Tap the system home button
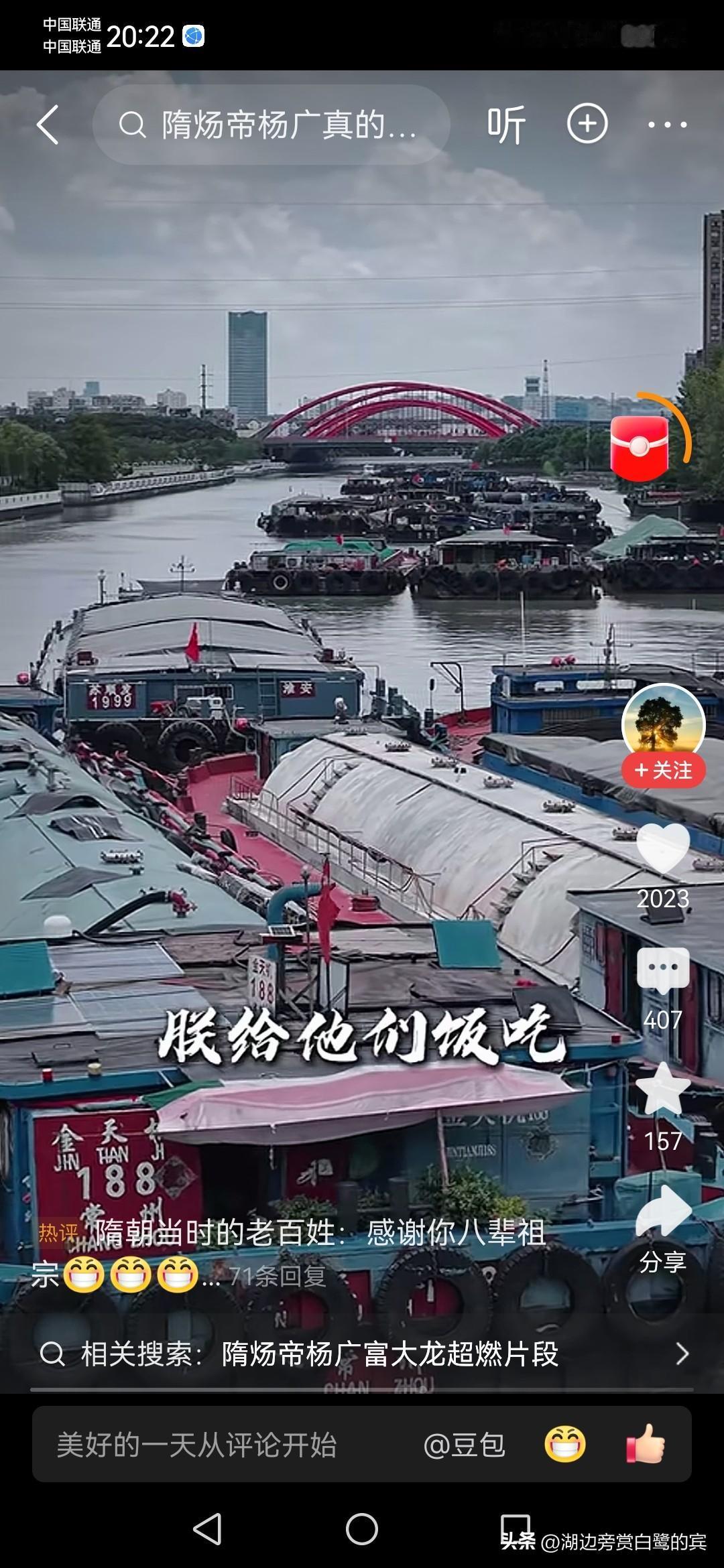Viewport: 724px width, 1568px height. click(x=362, y=1530)
